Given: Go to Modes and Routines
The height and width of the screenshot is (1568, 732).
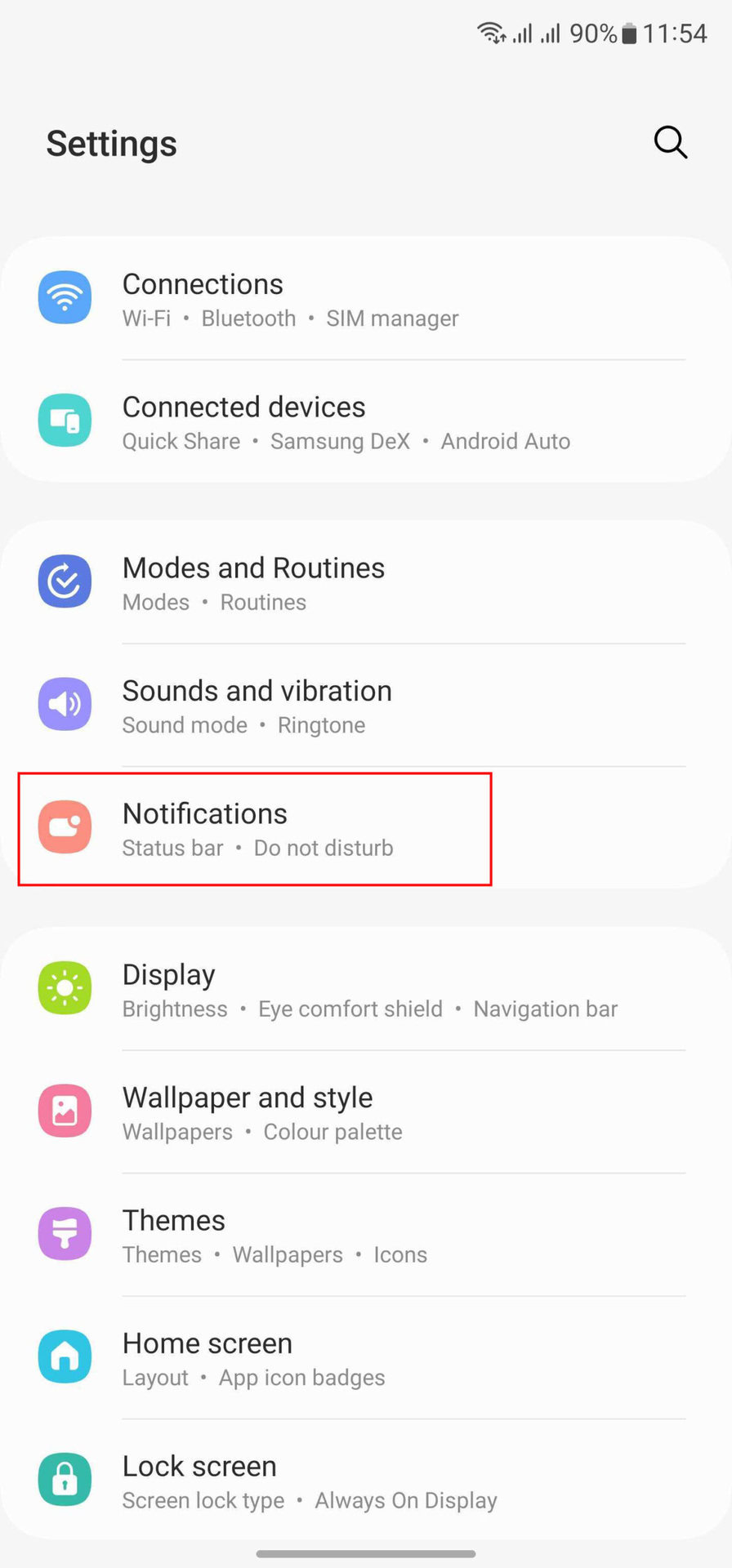Looking at the screenshot, I should pyautogui.click(x=366, y=582).
